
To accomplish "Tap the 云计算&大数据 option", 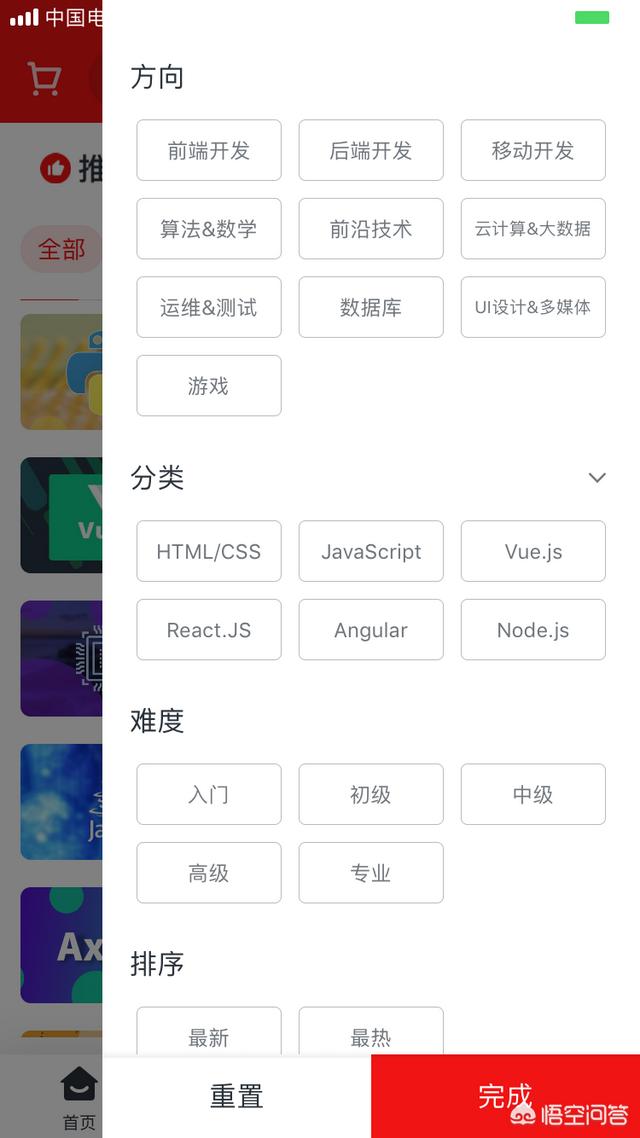I will tap(533, 229).
